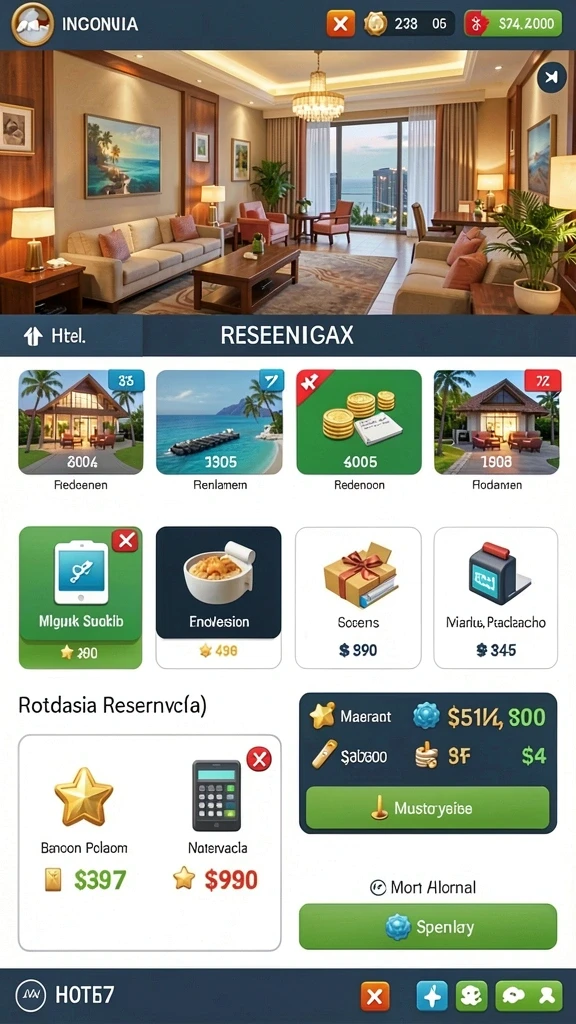Tap the orange X button in top bar
This screenshot has height=1024, width=576.
[x=341, y=24]
